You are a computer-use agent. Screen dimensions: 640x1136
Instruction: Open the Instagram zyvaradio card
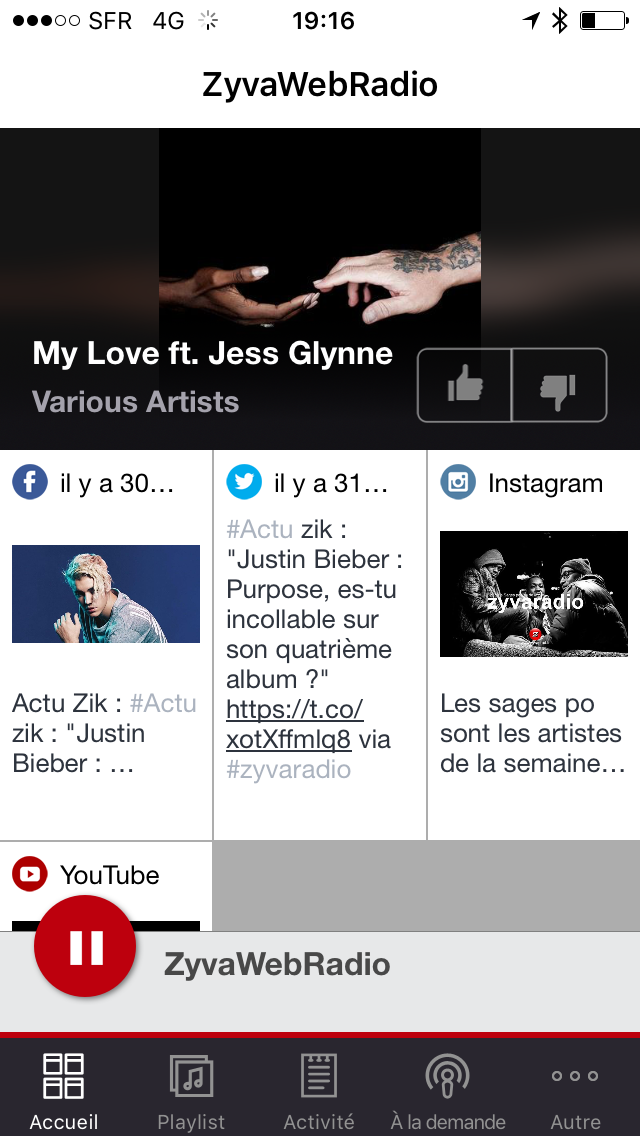point(533,645)
